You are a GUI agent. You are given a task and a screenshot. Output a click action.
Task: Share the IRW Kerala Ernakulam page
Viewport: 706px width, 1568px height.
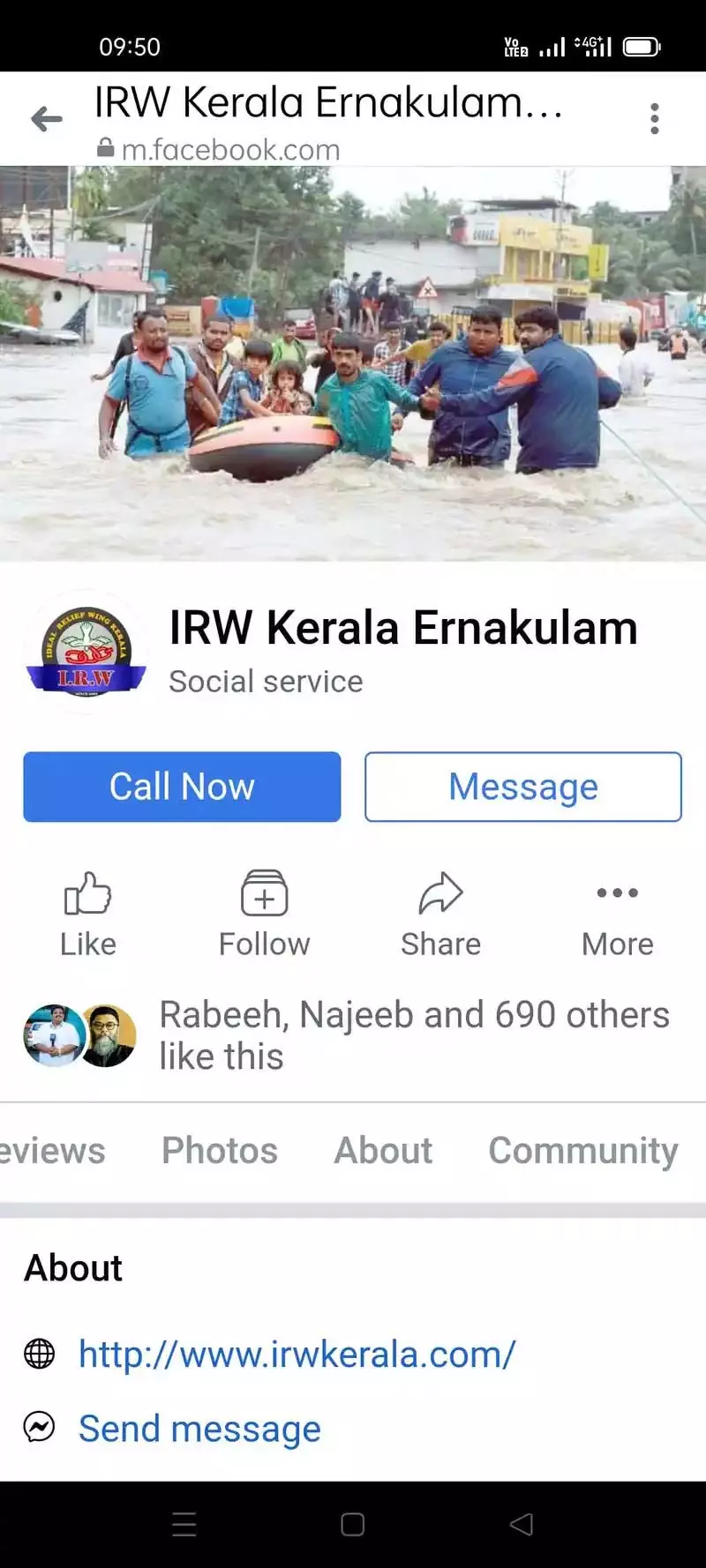click(x=440, y=915)
